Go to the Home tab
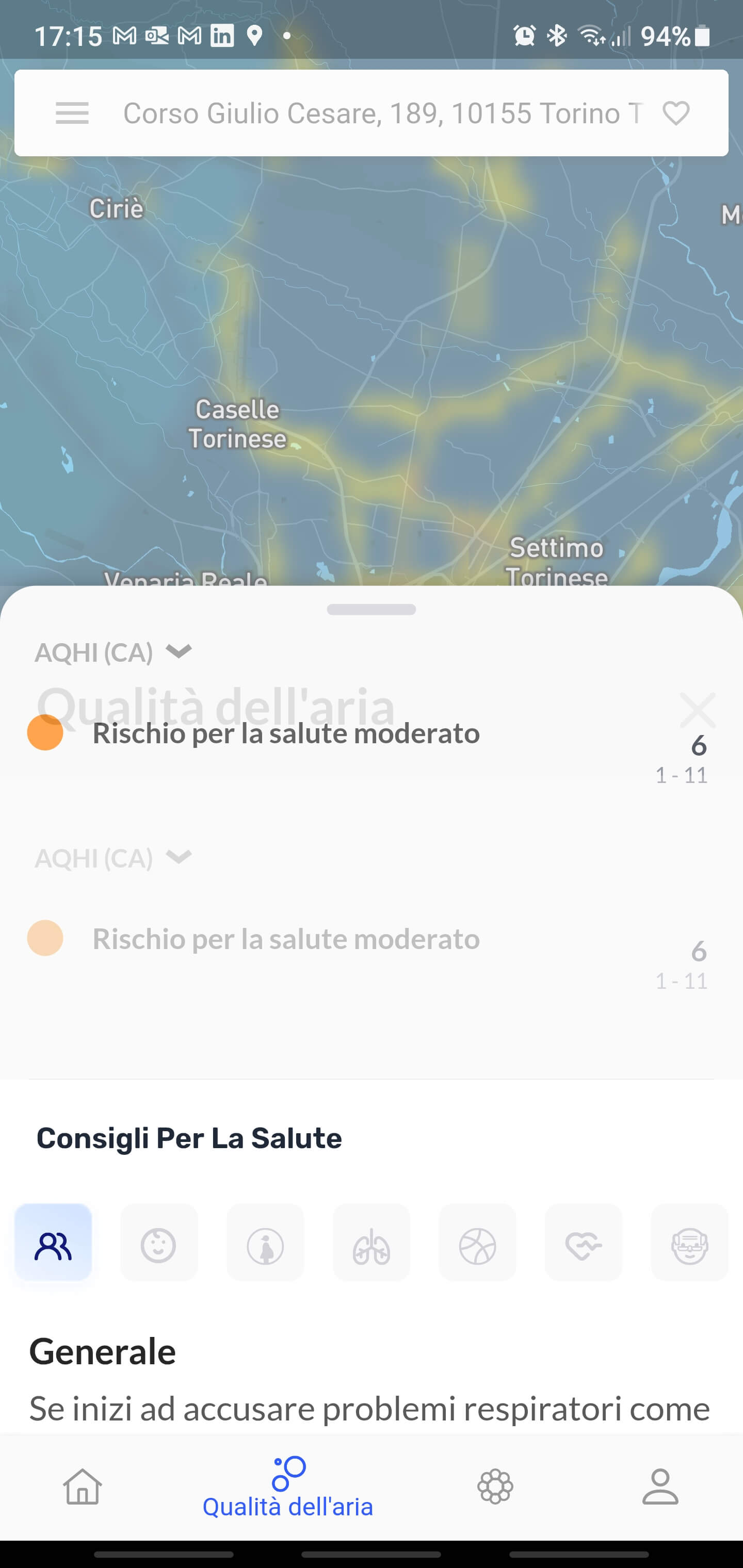 pos(83,1487)
